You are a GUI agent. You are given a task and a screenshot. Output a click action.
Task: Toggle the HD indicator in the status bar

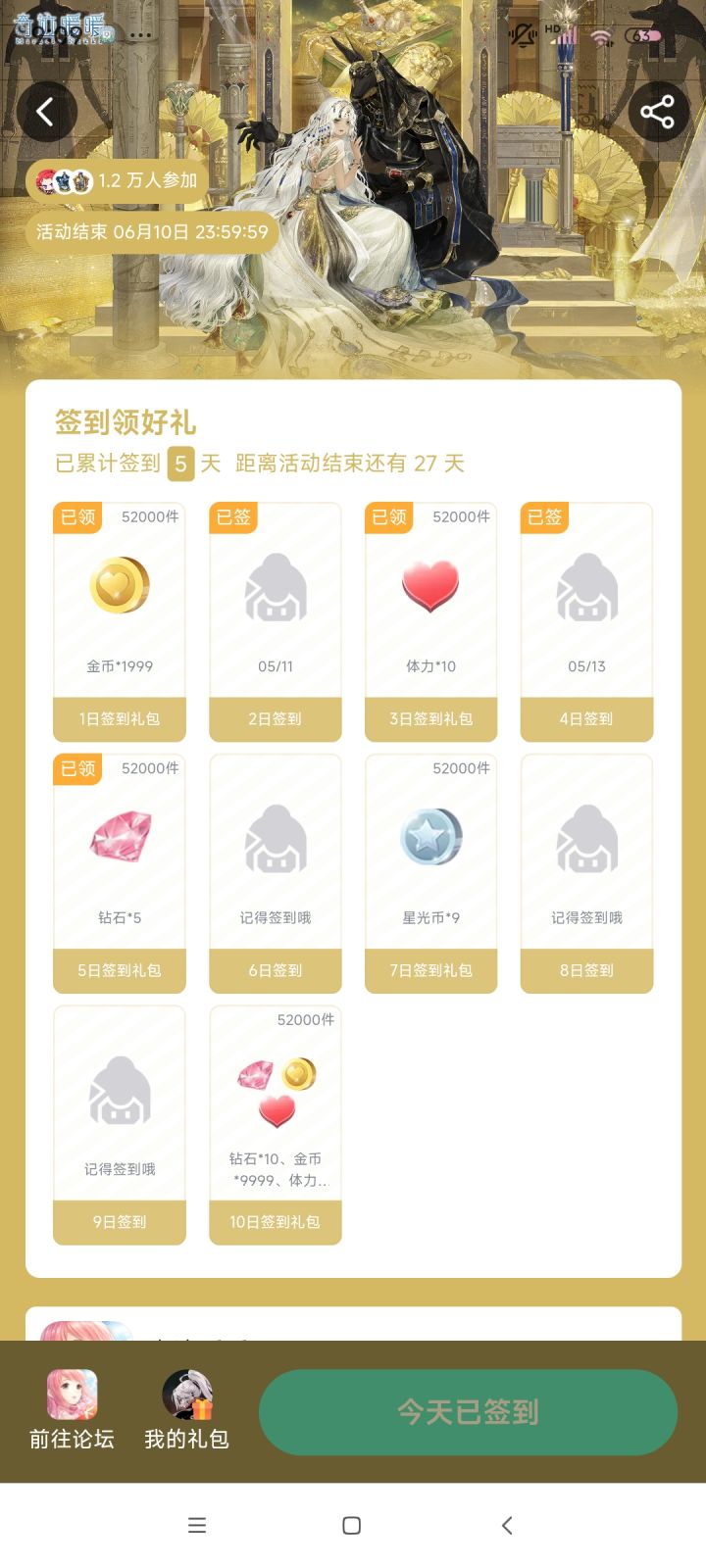click(x=550, y=29)
